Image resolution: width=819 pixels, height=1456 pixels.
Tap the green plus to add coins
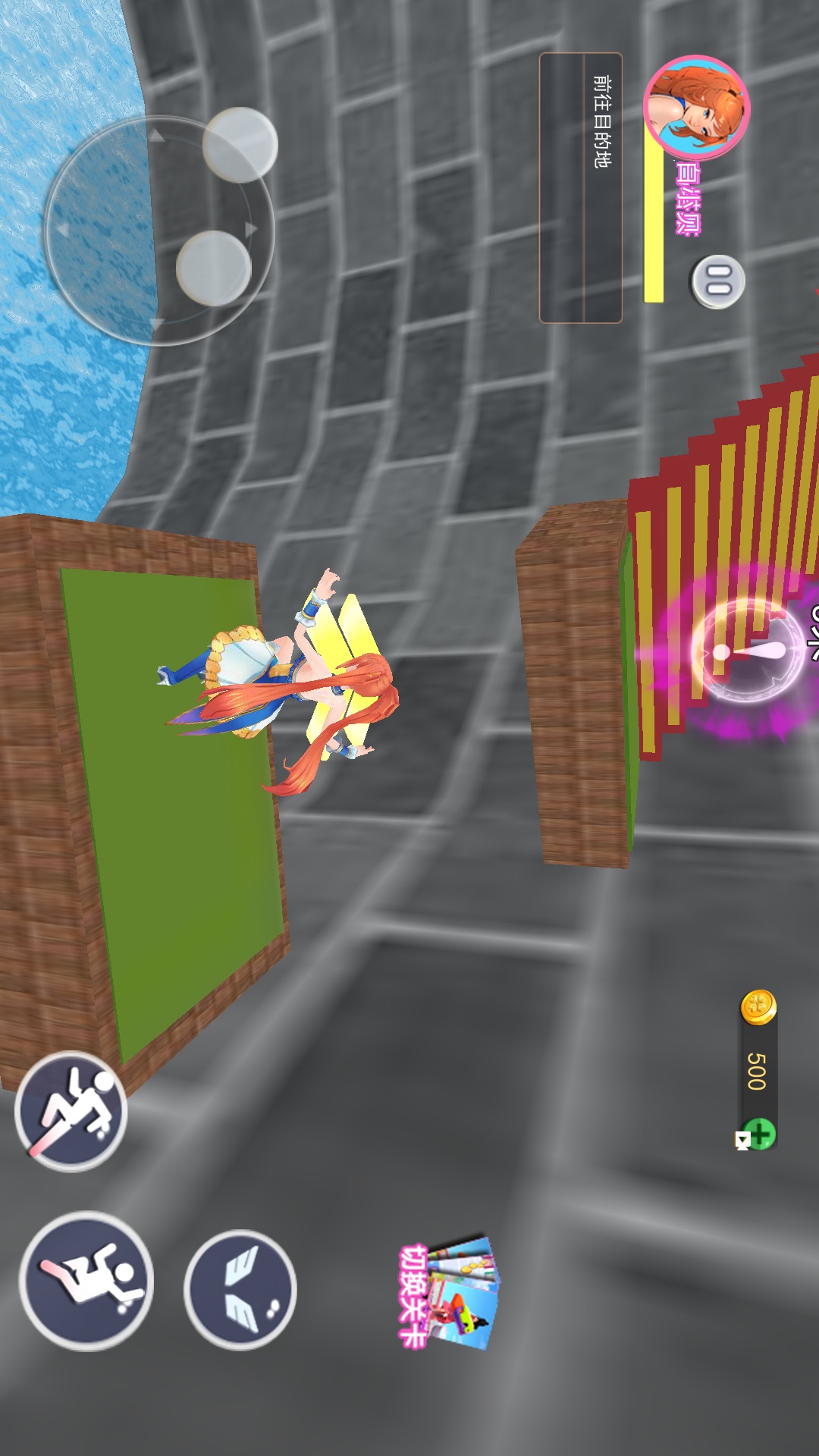pyautogui.click(x=758, y=1134)
